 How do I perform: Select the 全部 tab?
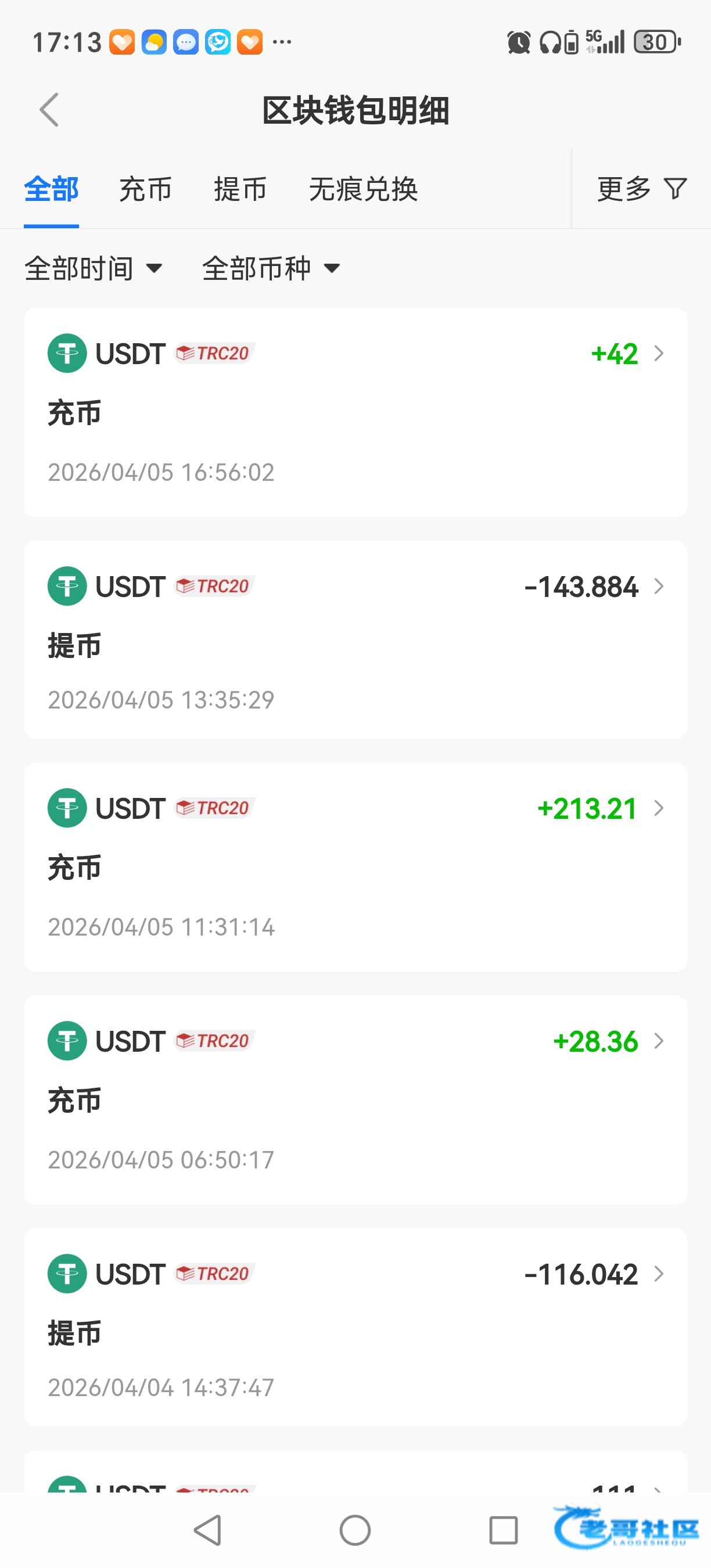click(x=51, y=189)
